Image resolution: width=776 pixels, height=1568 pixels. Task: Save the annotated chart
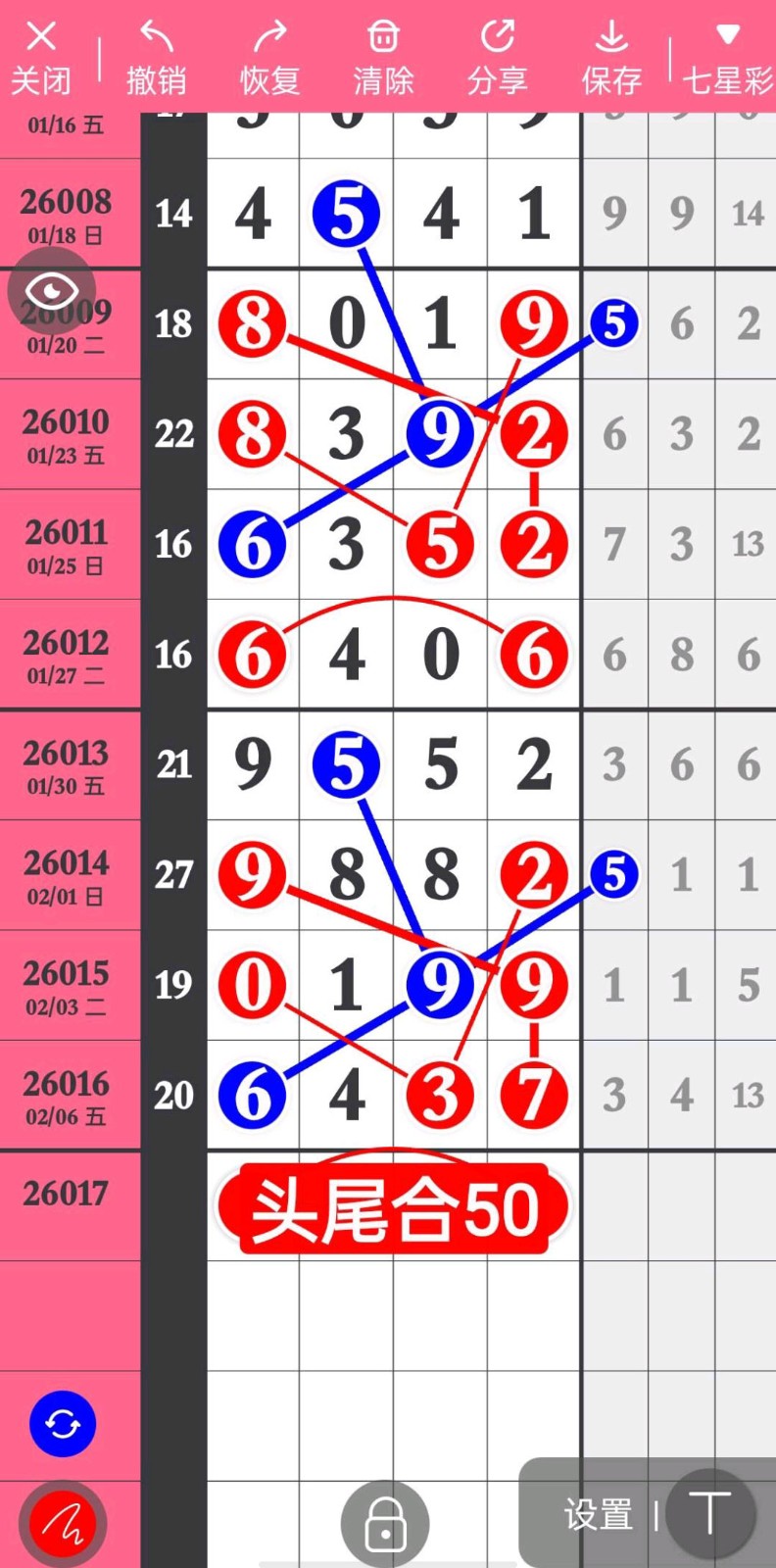[611, 58]
